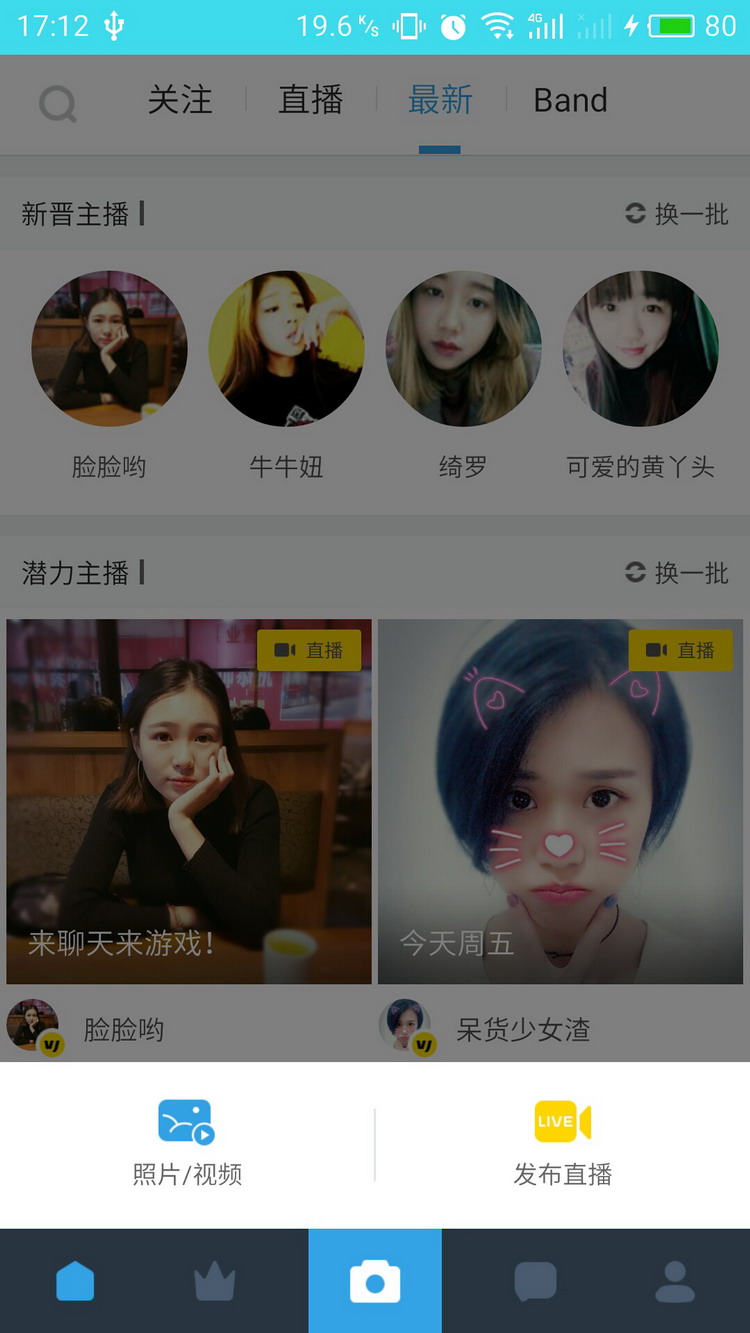Refresh the 潜力主播 list with 换一批
Image resolution: width=750 pixels, height=1333 pixels.
(677, 573)
